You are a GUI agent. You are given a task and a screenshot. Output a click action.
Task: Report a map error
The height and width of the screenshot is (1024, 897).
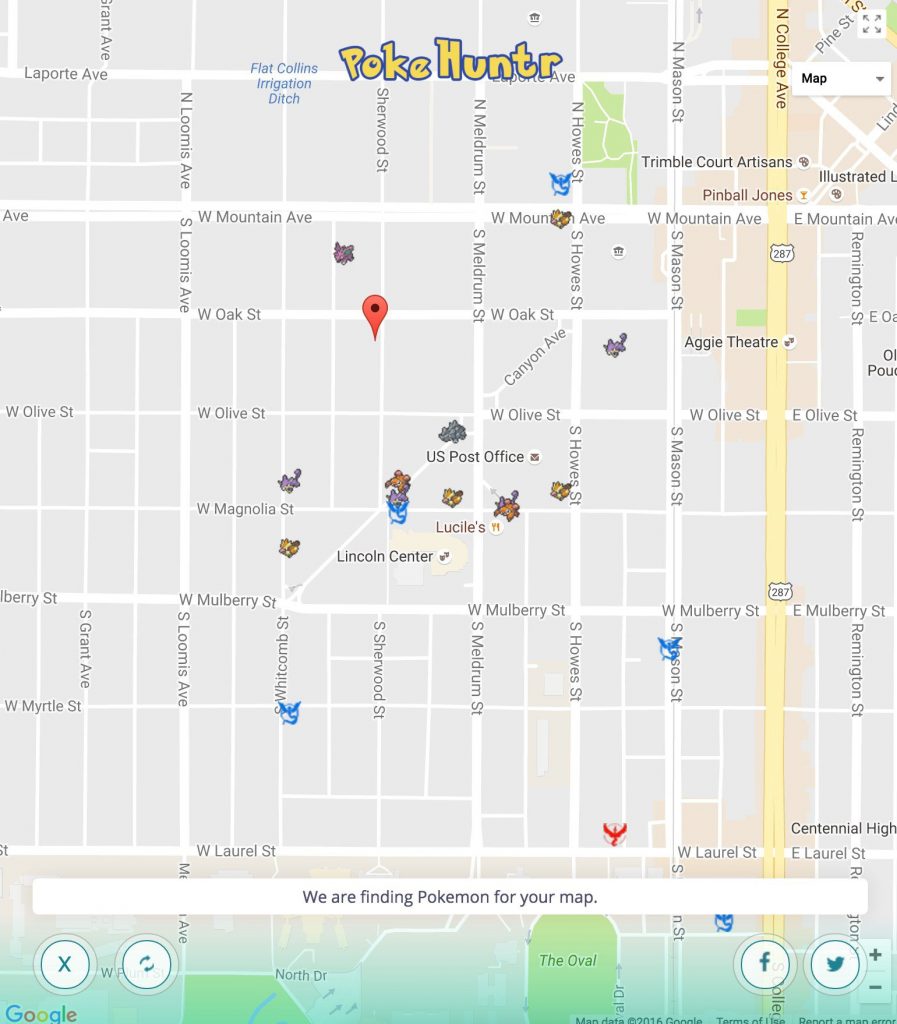click(x=845, y=1020)
